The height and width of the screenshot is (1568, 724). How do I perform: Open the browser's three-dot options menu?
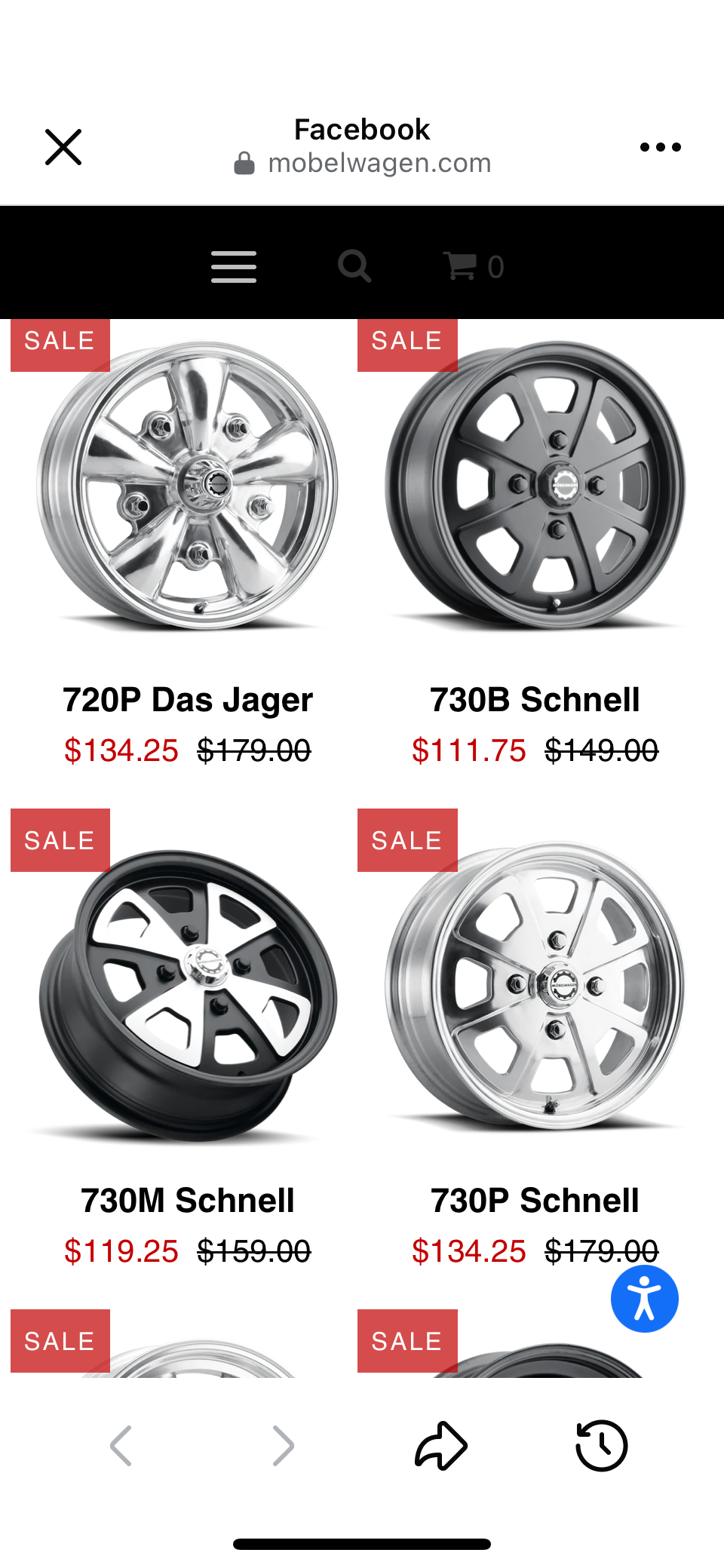point(660,147)
